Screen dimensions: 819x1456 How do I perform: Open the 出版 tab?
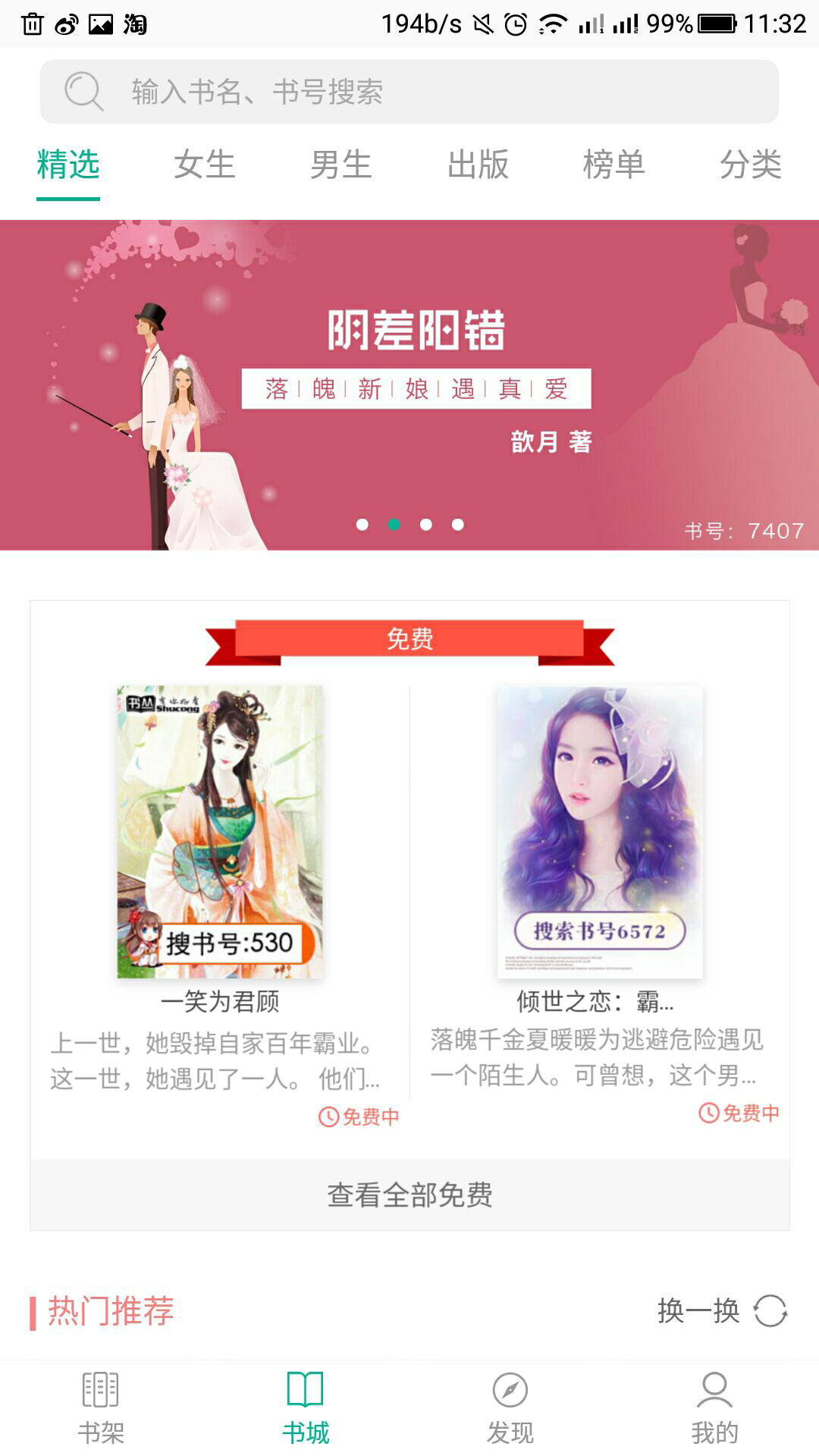[x=478, y=165]
